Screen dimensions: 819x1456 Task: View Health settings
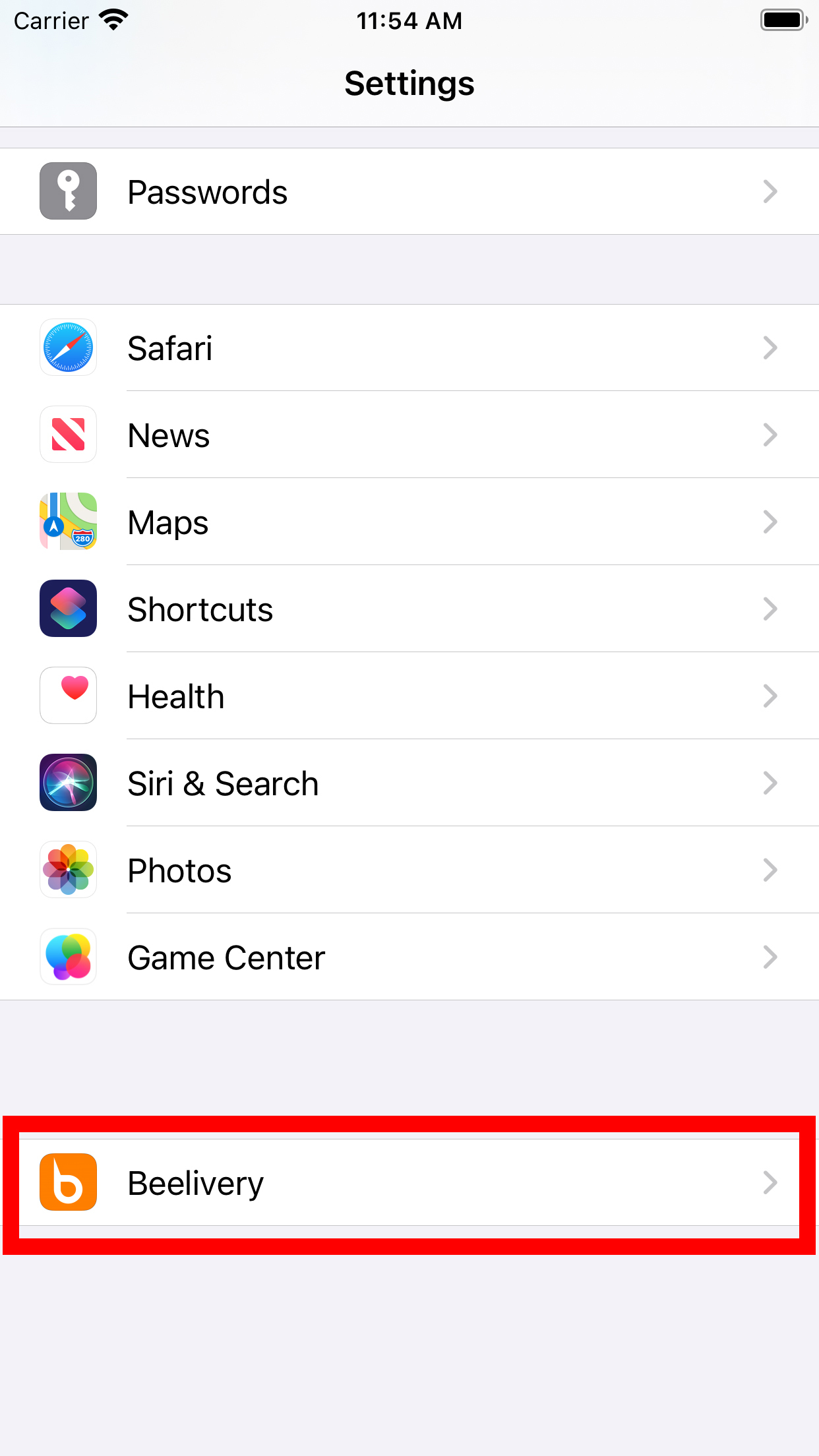coord(409,696)
